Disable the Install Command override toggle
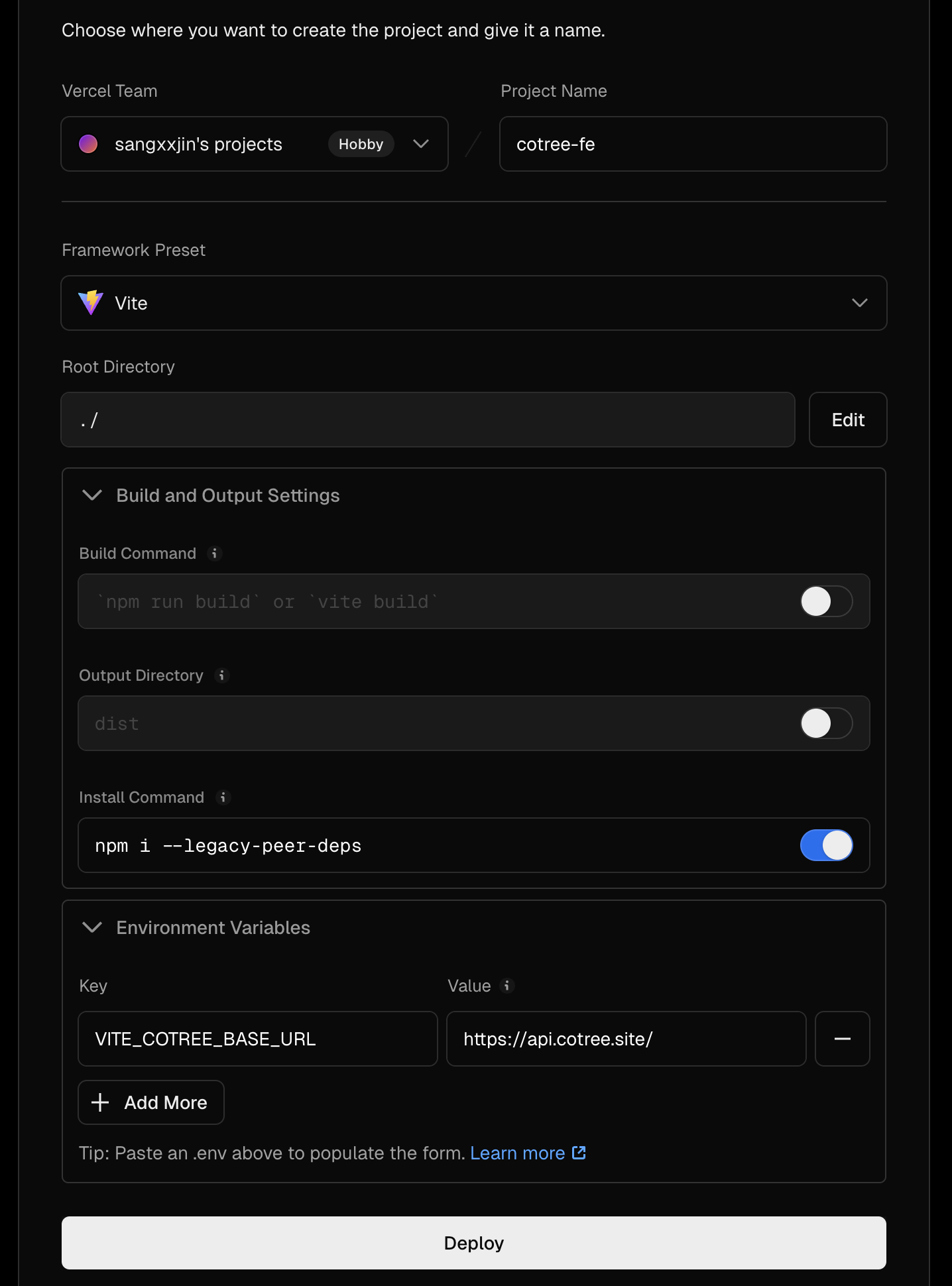 pos(826,845)
